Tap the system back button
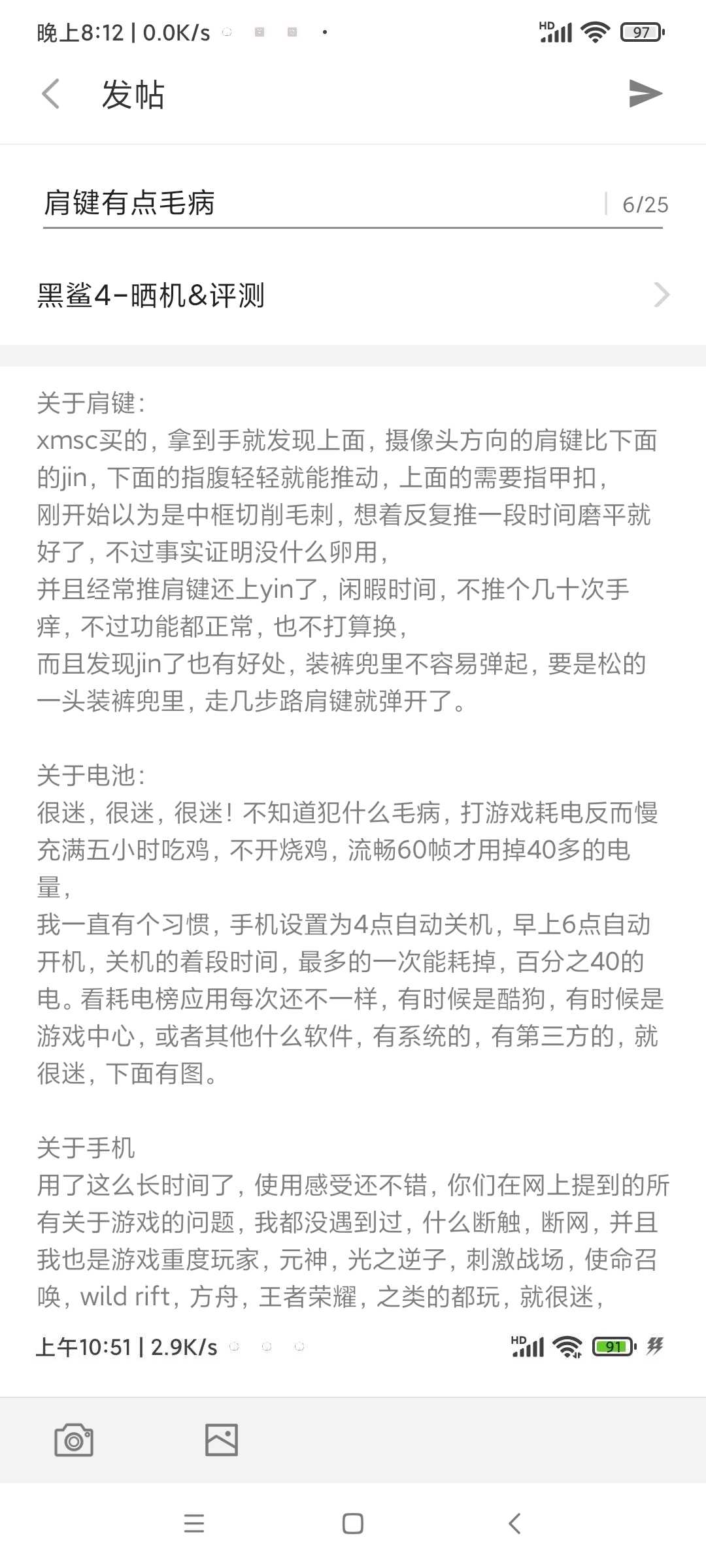Screen dimensions: 706x1568 514,1524
